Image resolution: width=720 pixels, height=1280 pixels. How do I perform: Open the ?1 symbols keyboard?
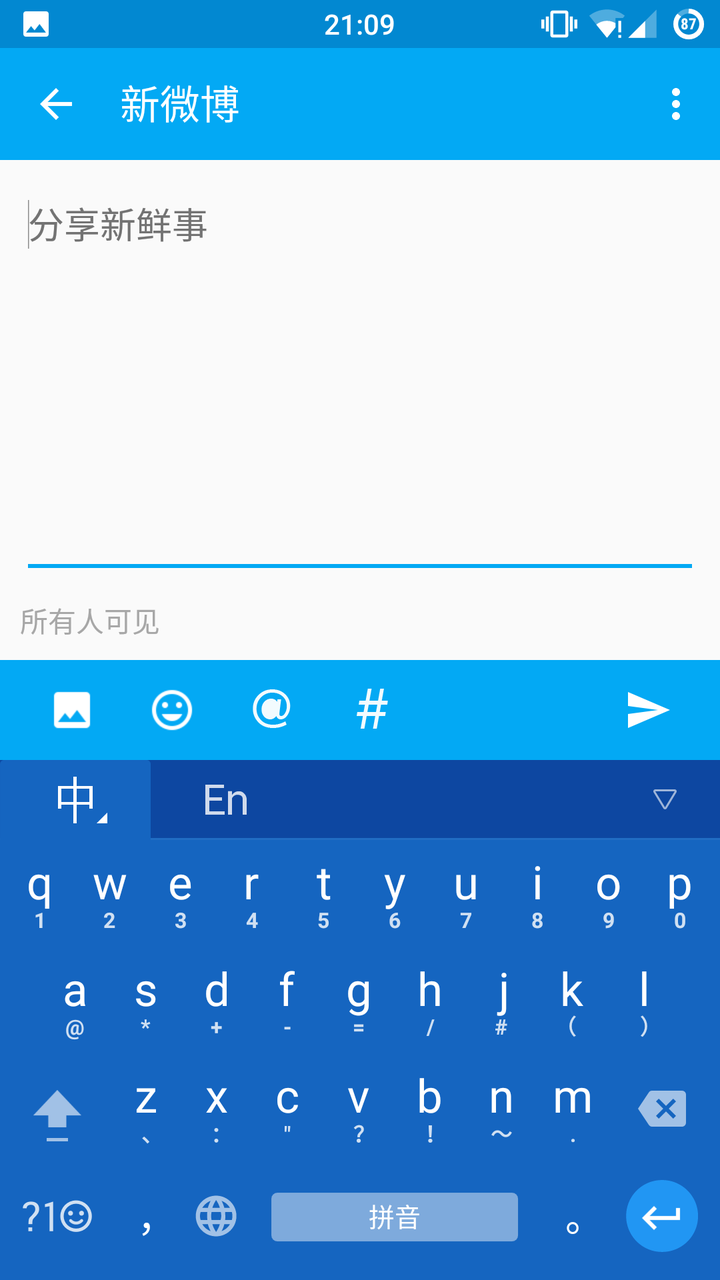point(57,1217)
